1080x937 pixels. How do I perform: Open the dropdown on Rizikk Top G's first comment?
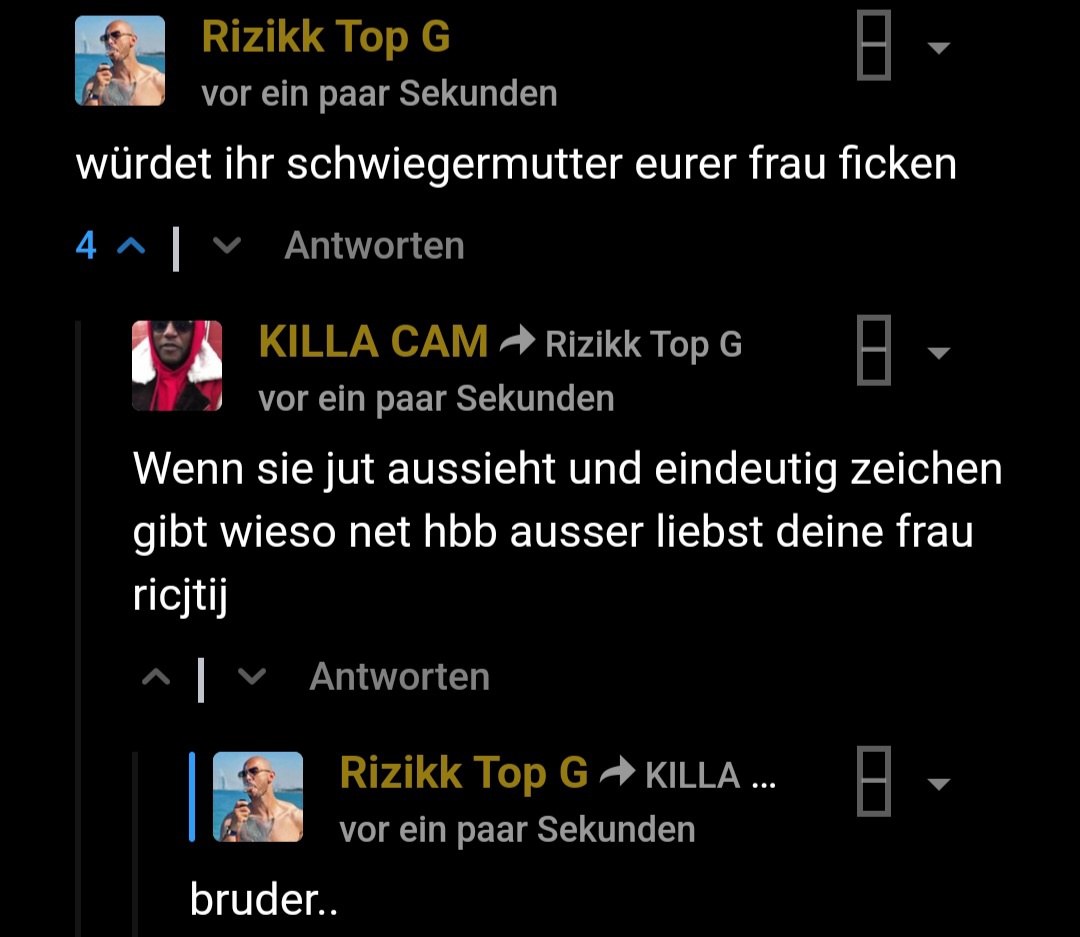[938, 47]
